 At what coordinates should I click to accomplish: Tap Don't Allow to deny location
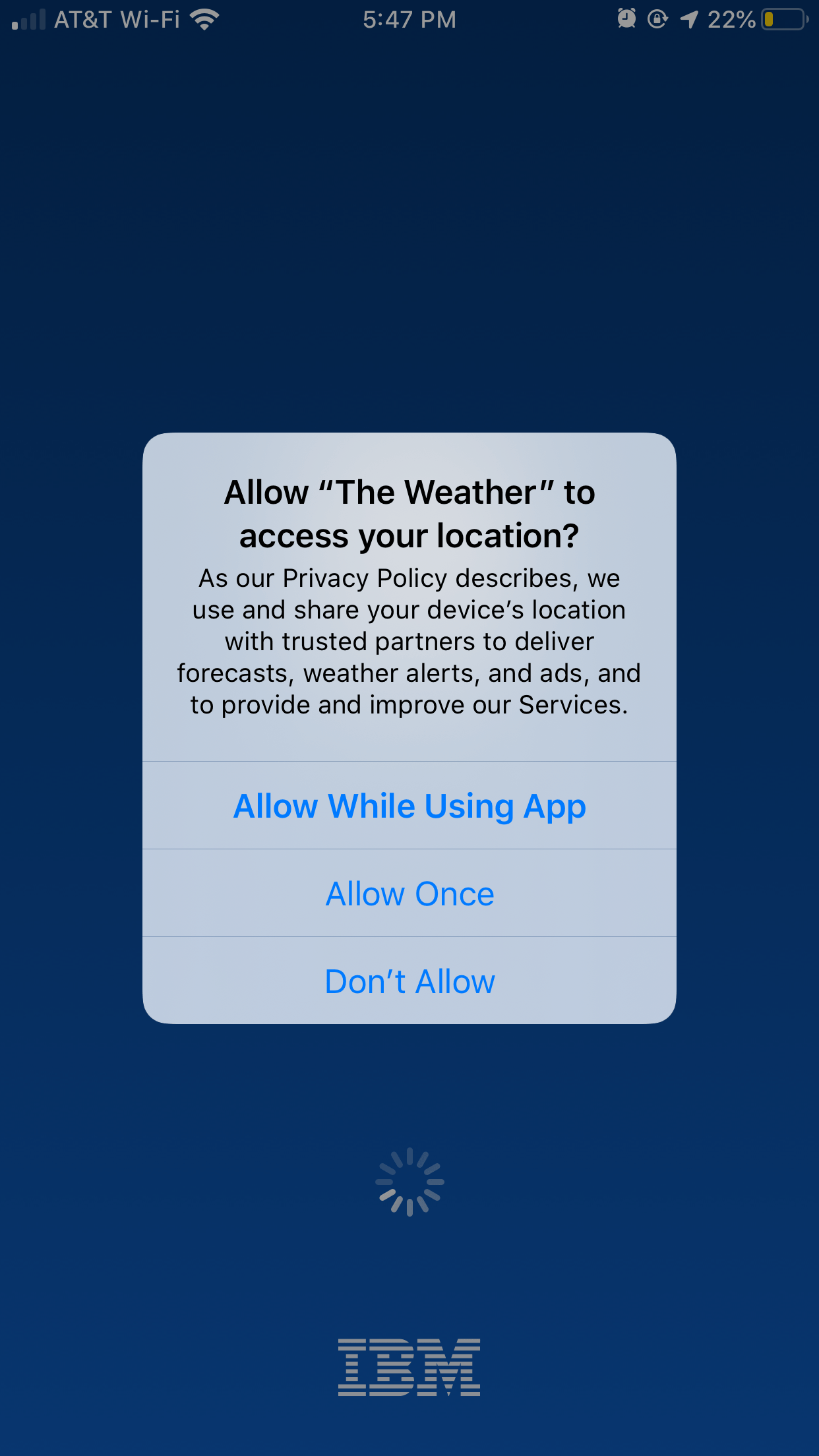pos(409,981)
